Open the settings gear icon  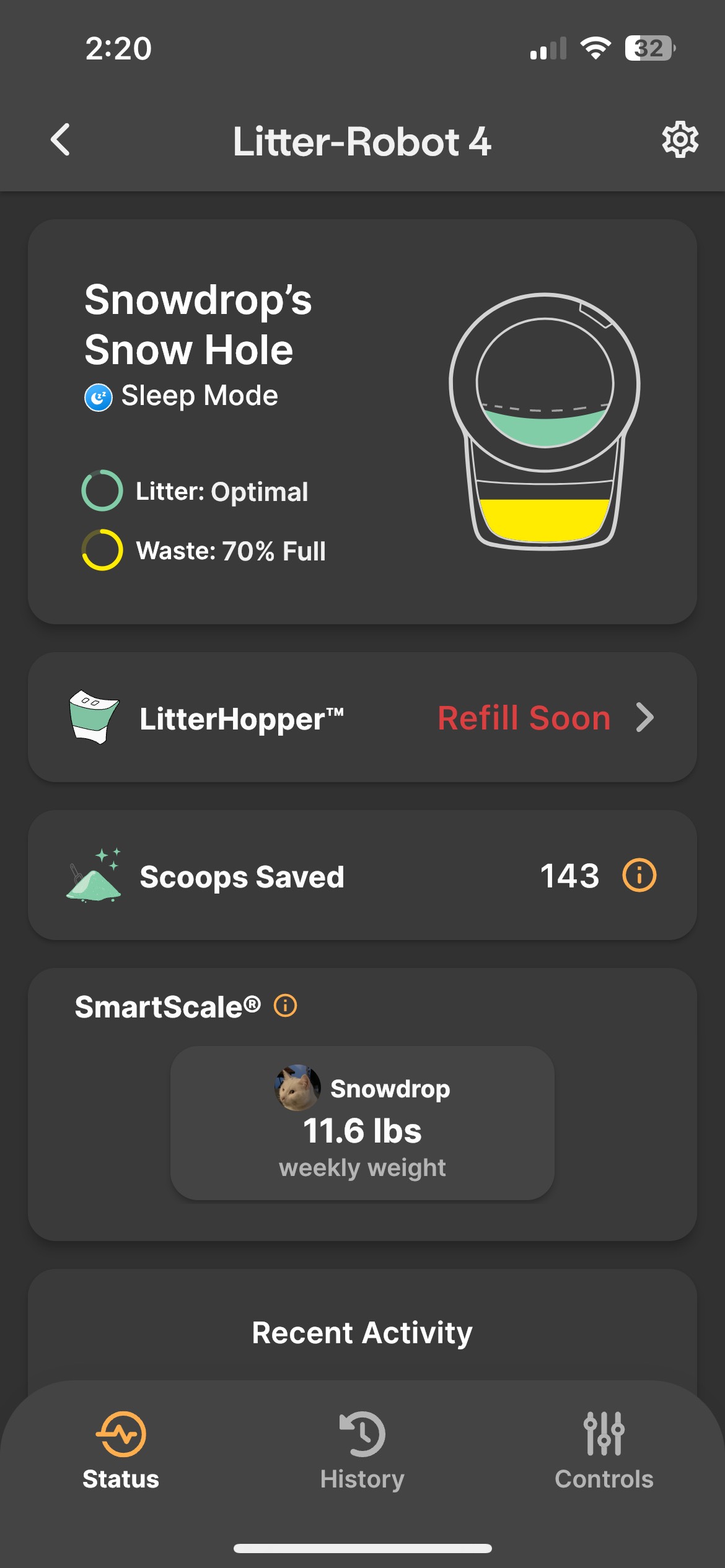coord(680,139)
